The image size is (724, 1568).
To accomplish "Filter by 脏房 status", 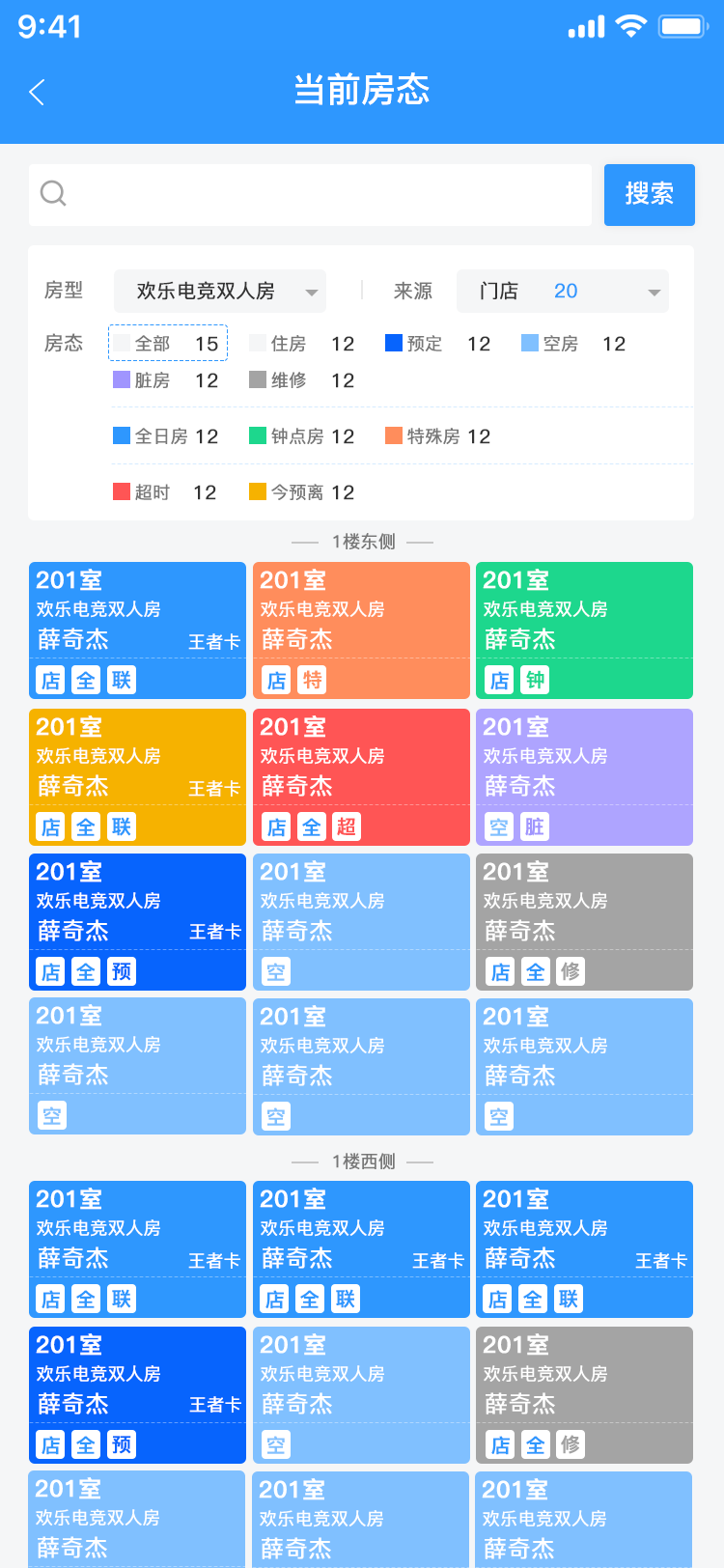I will tap(166, 380).
